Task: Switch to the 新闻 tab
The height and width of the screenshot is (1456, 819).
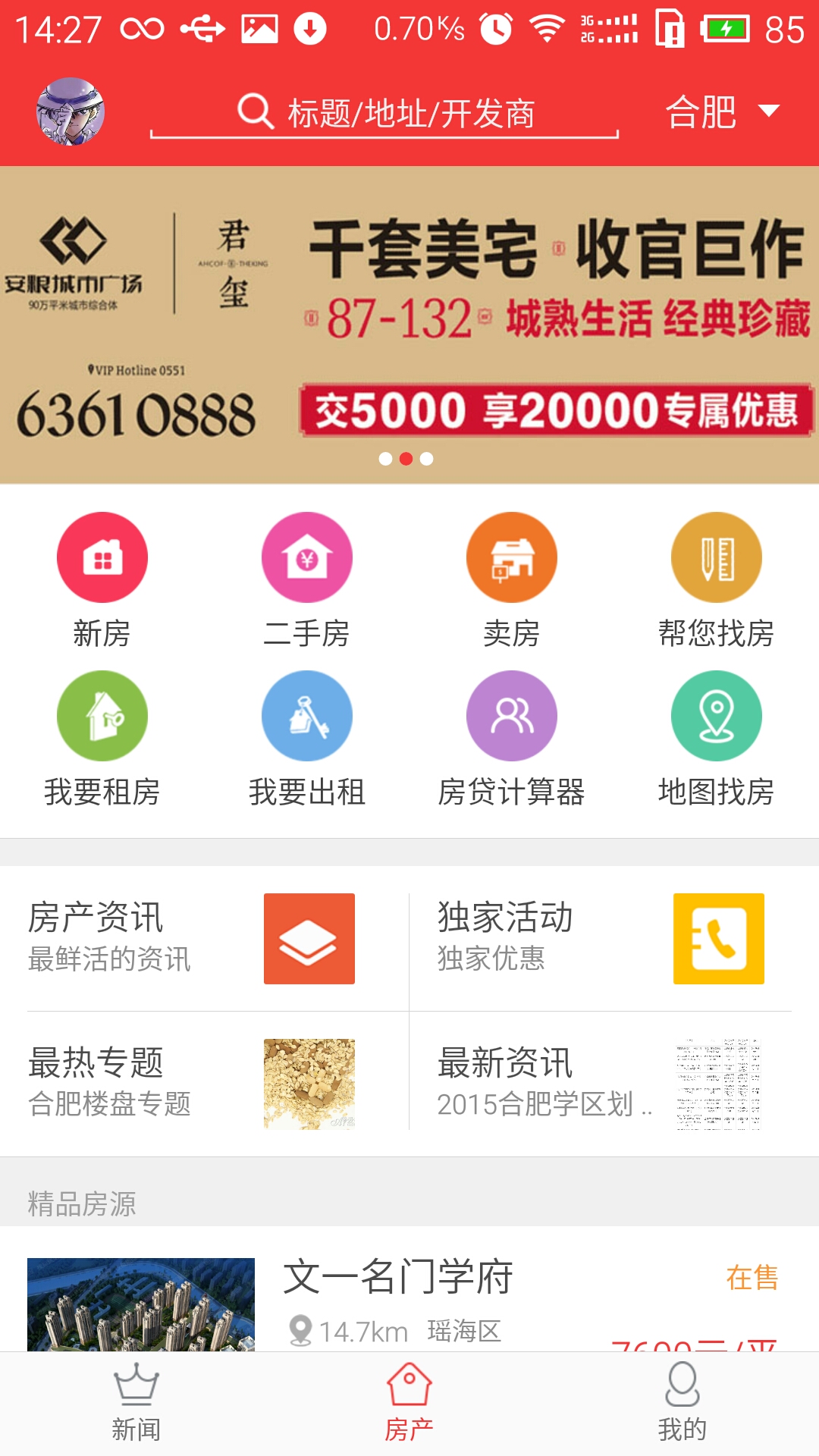Action: click(136, 1404)
